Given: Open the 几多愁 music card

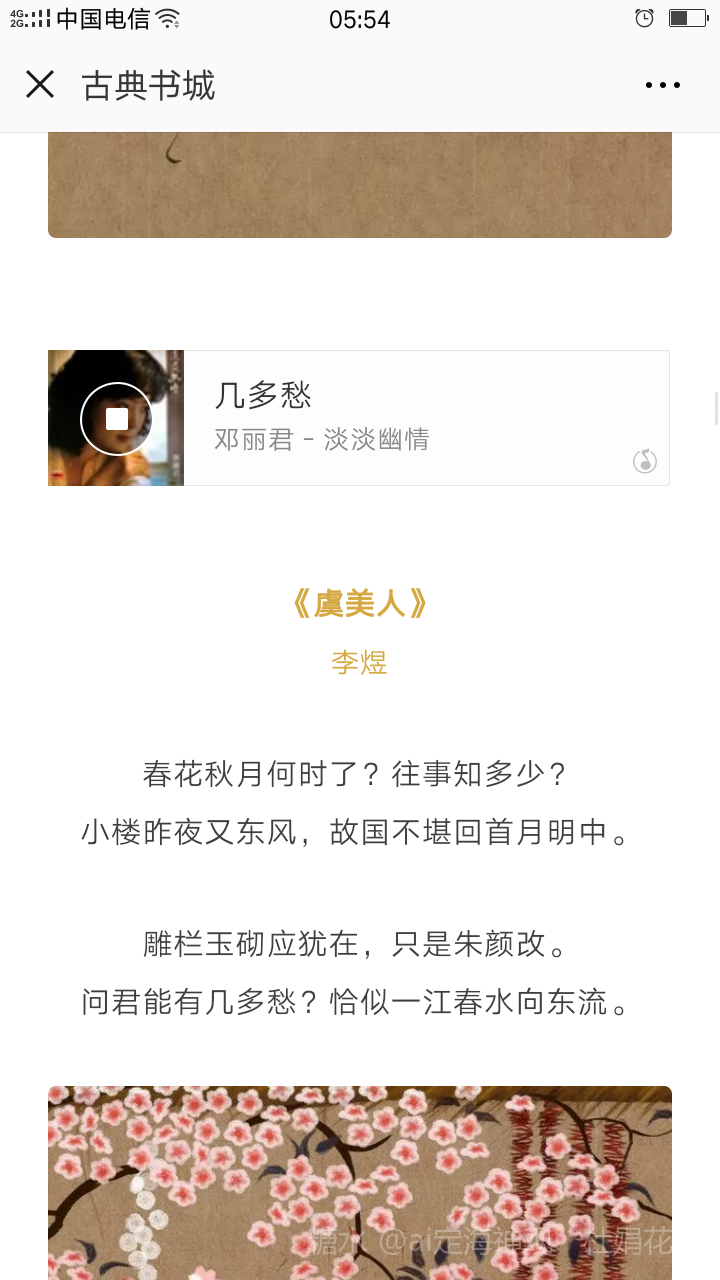Looking at the screenshot, I should tap(420, 418).
